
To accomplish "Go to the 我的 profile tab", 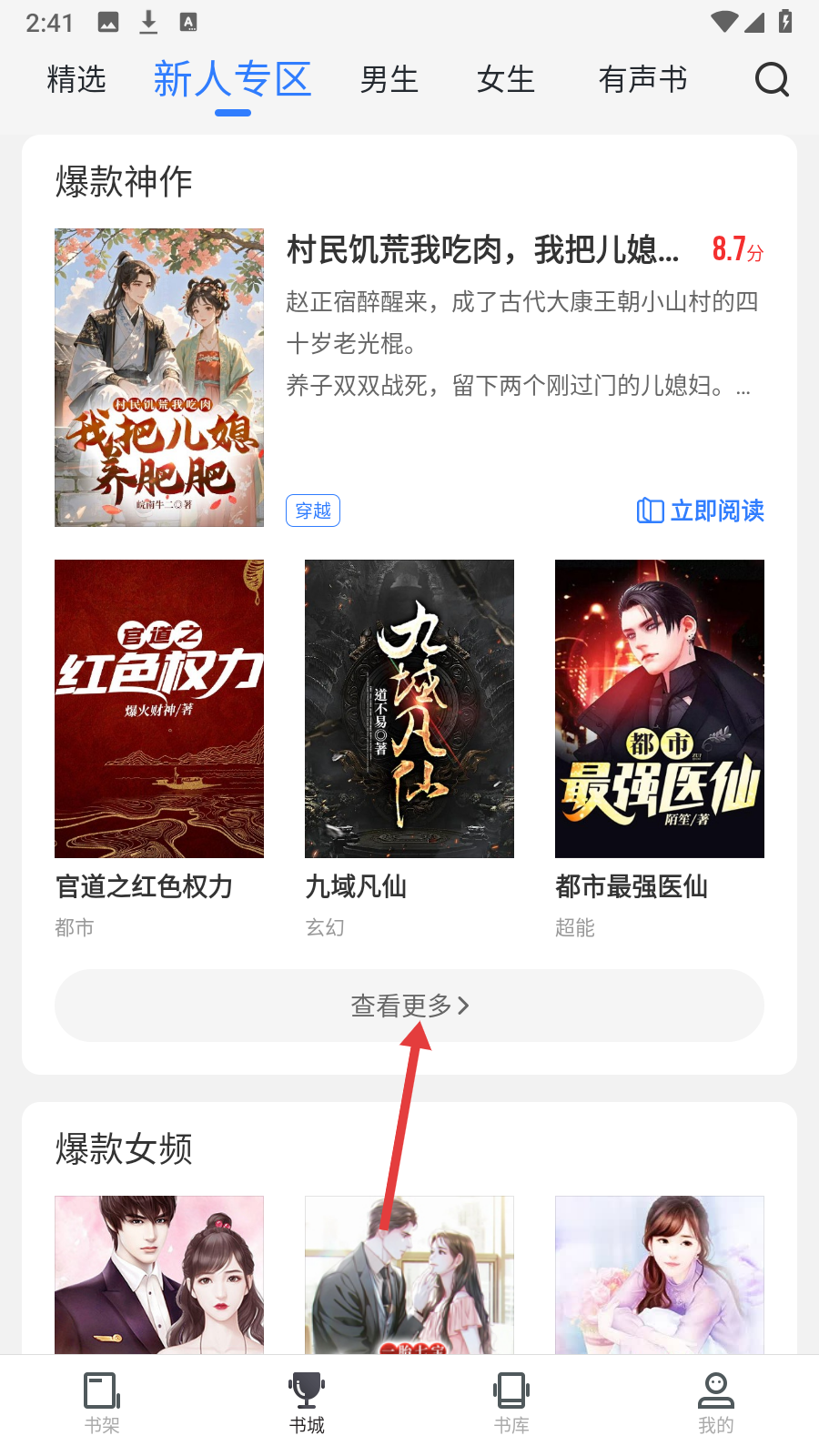I will click(716, 1403).
